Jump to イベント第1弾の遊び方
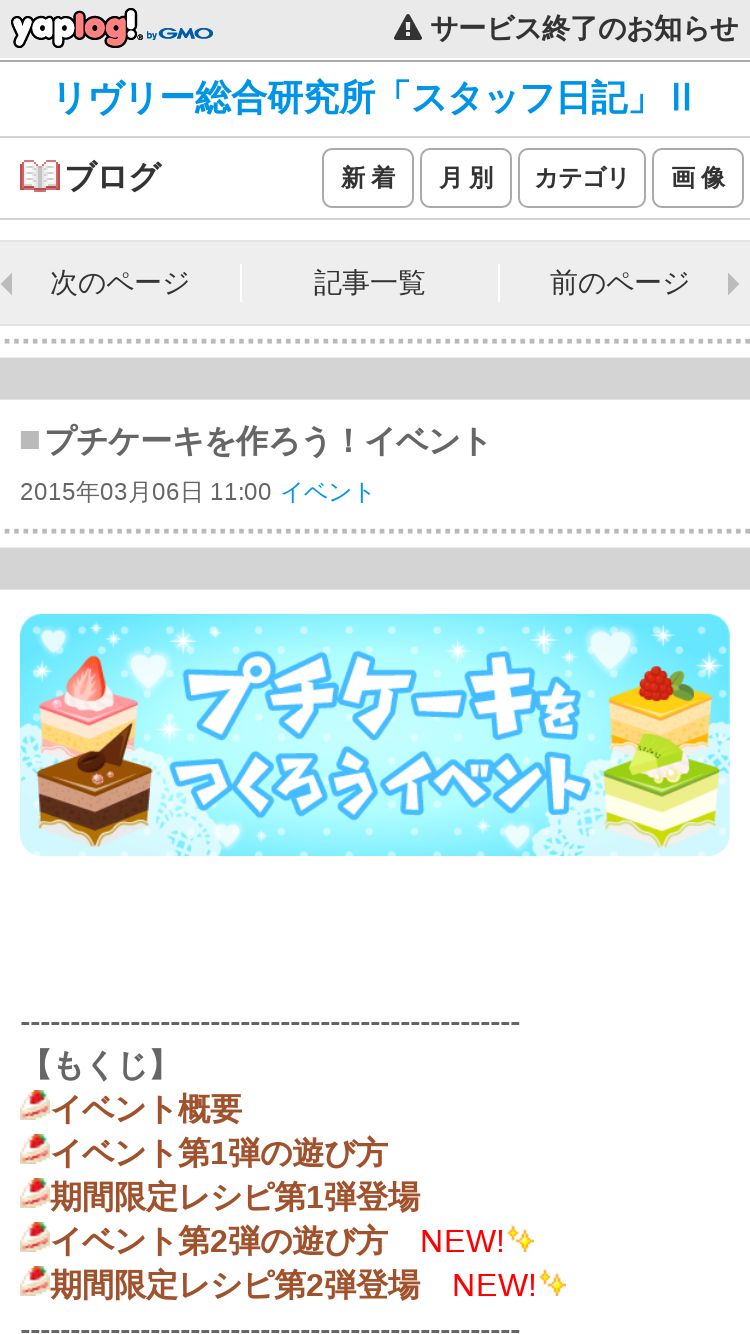 point(218,1152)
